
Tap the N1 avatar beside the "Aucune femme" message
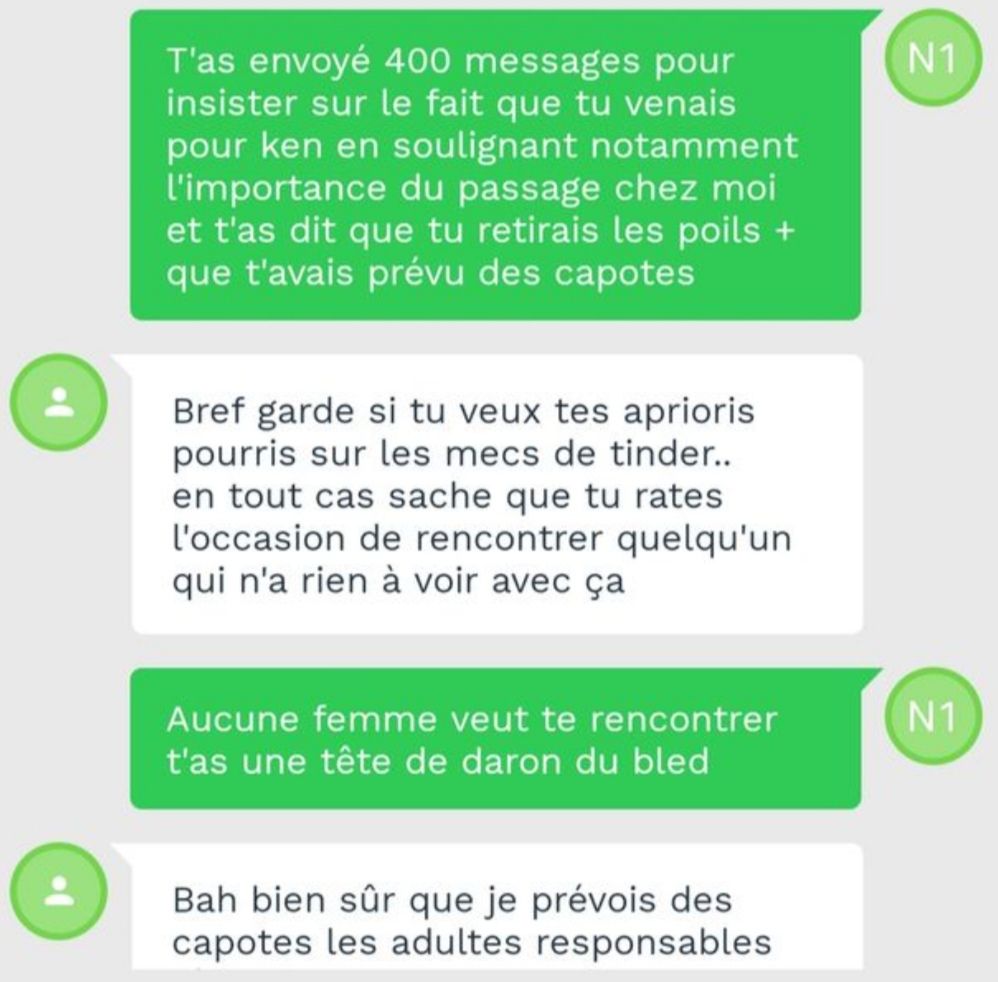coord(933,717)
